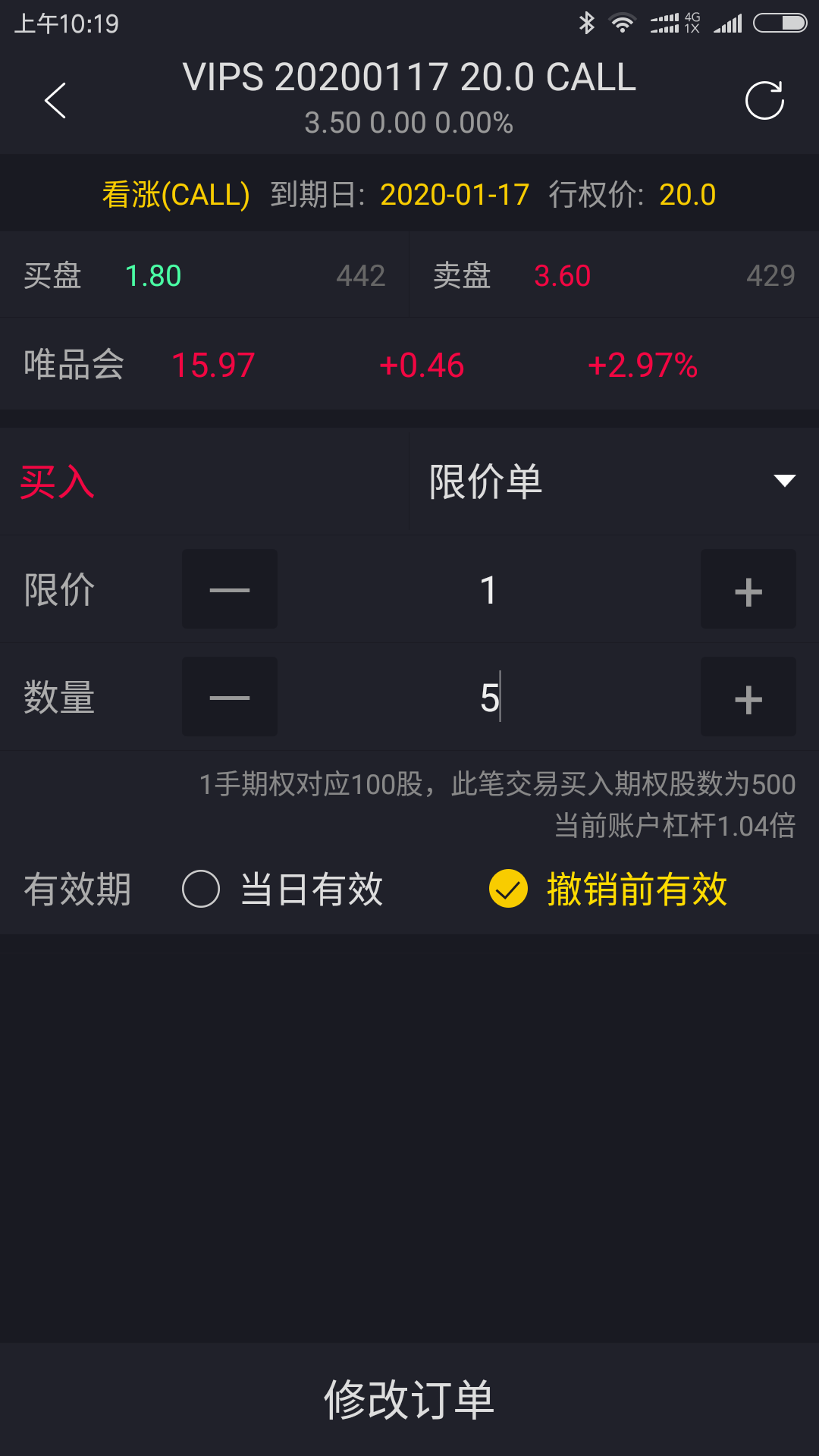Increase the order quantity with plus button
This screenshot has height=1456, width=819.
coord(748,696)
